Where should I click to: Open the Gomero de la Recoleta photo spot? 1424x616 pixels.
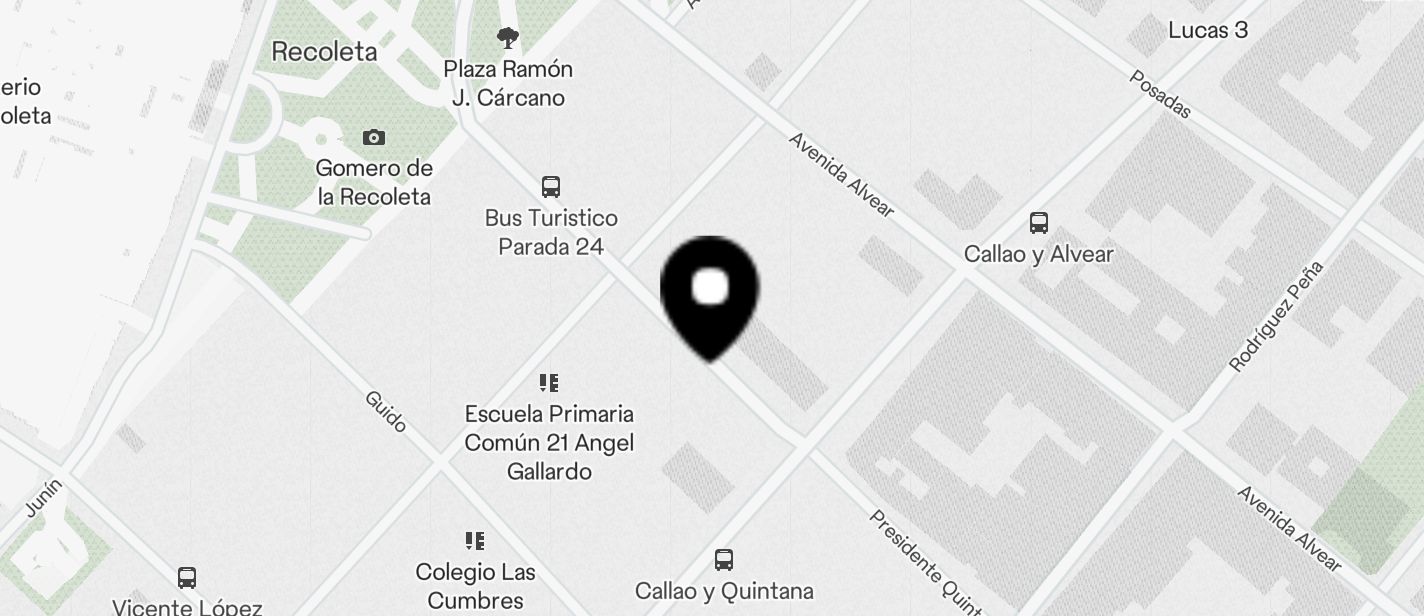[x=374, y=138]
